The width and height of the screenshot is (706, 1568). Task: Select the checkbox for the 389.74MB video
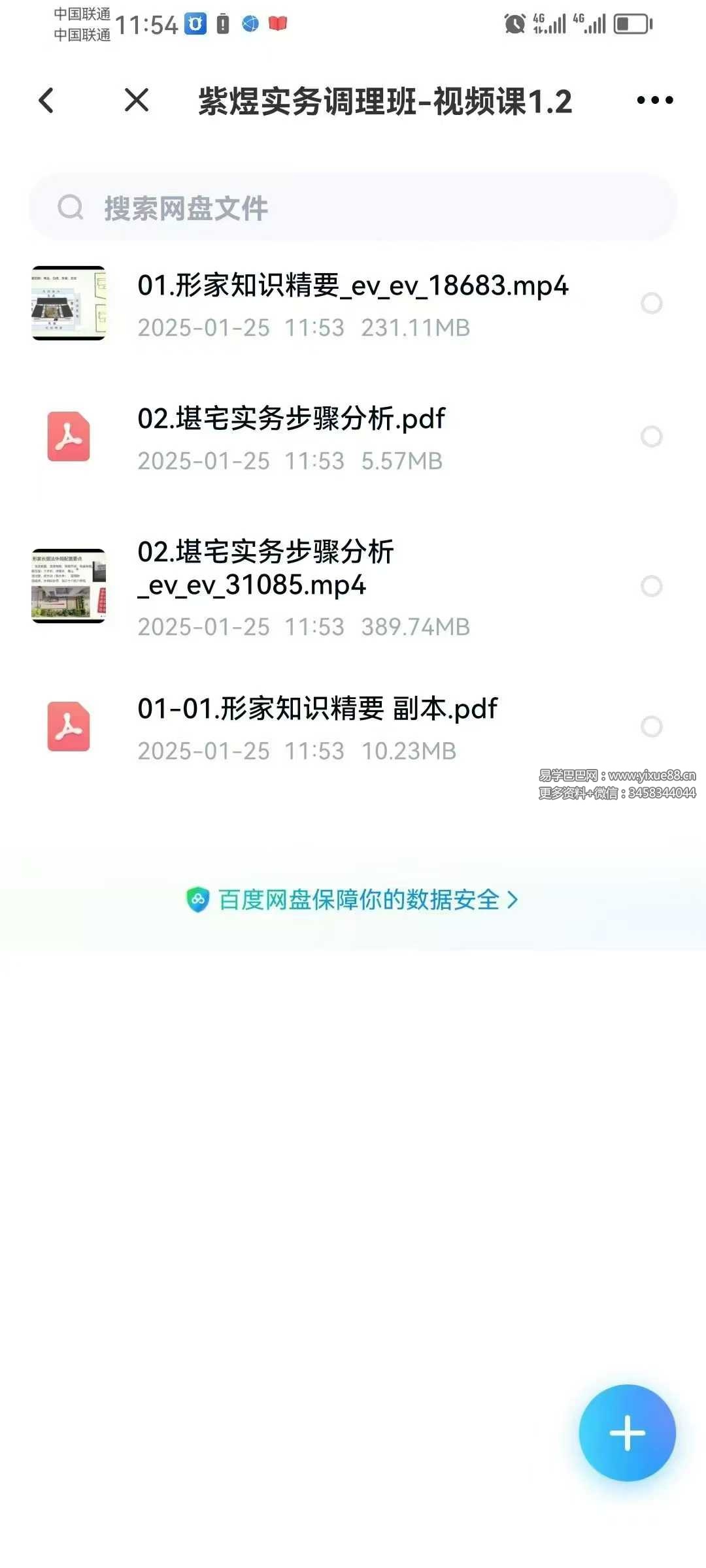tap(651, 586)
